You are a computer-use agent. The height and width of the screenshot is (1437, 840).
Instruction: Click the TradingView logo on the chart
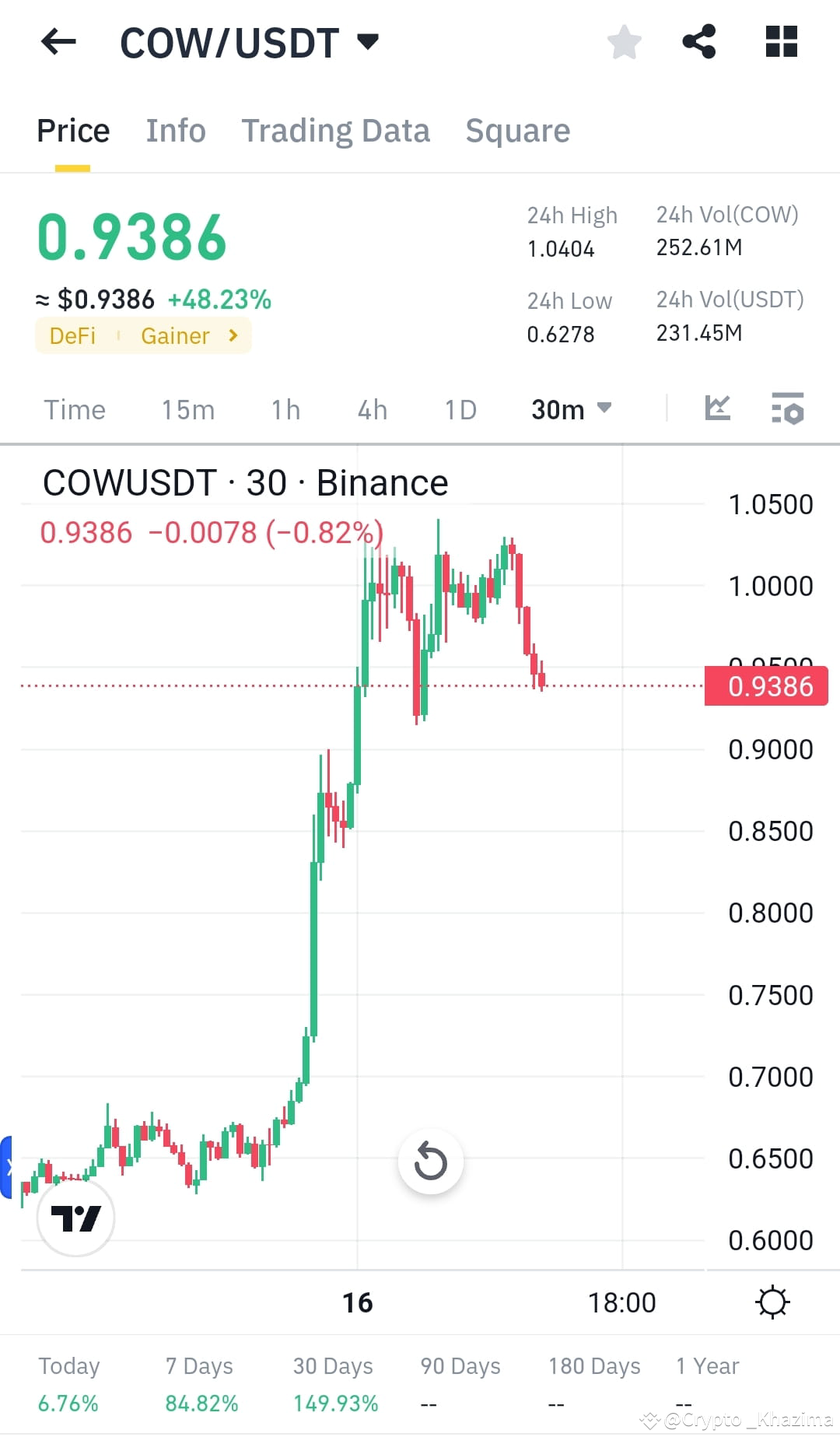75,1218
